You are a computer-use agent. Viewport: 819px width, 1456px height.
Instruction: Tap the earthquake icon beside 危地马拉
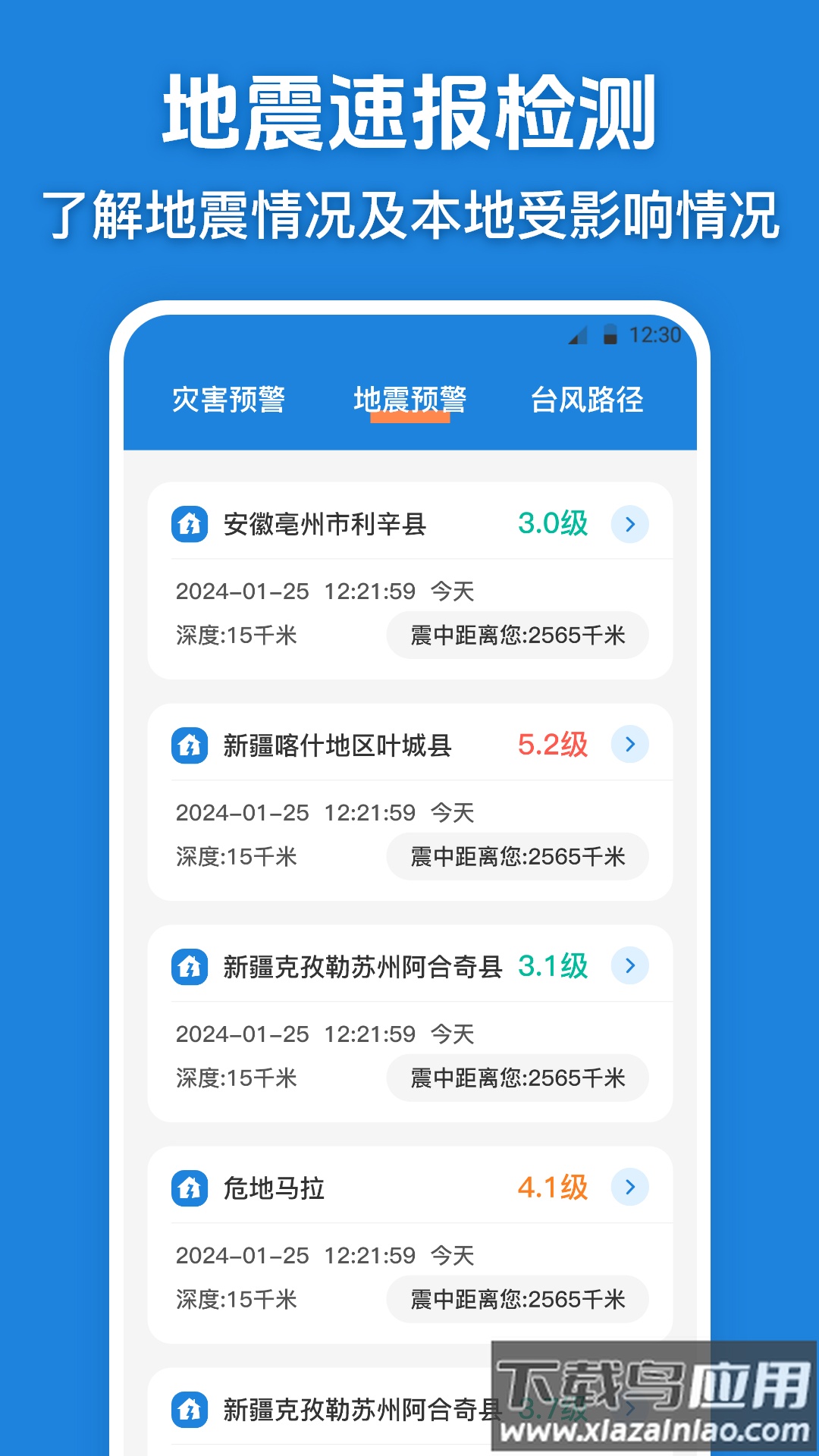pos(188,1188)
